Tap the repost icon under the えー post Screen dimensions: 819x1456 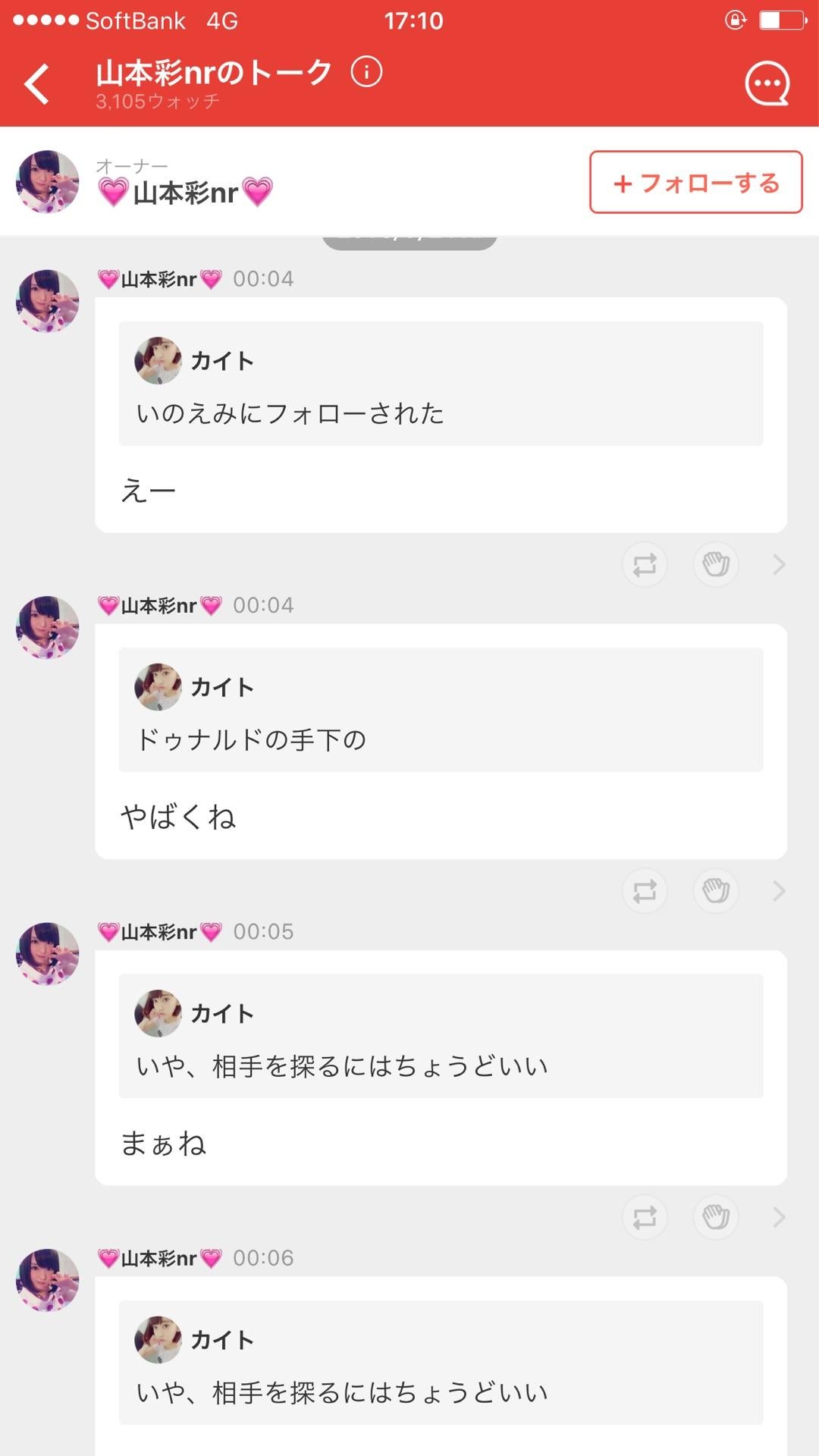click(x=644, y=565)
